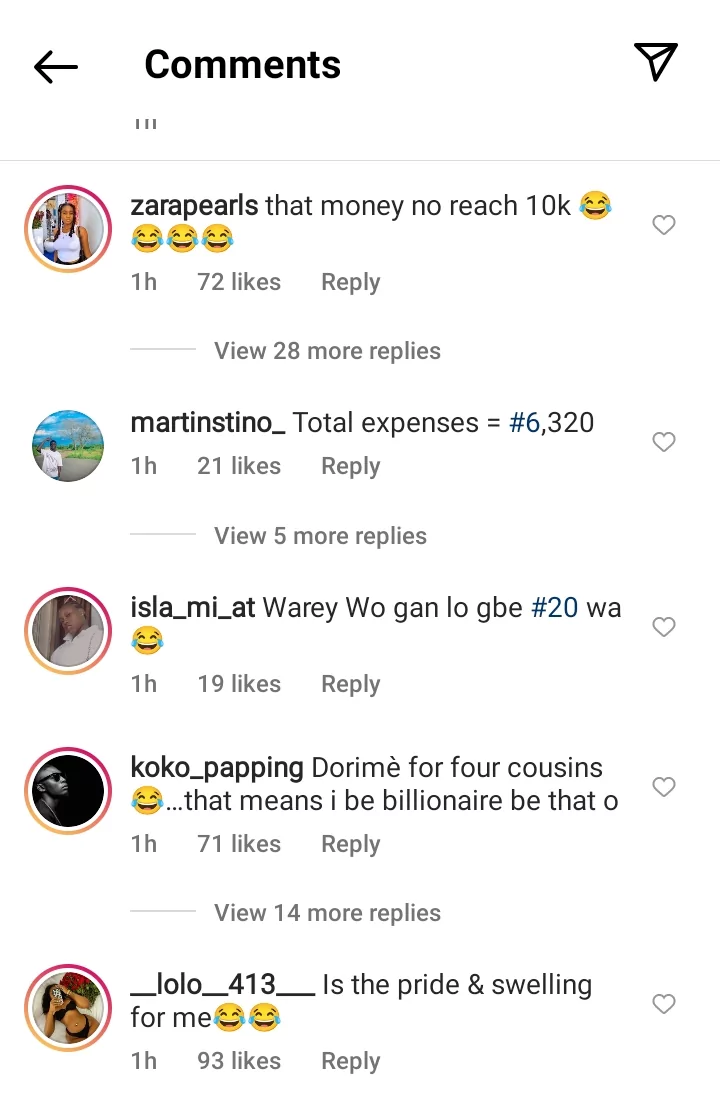Expand View 28 more replies

327,351
